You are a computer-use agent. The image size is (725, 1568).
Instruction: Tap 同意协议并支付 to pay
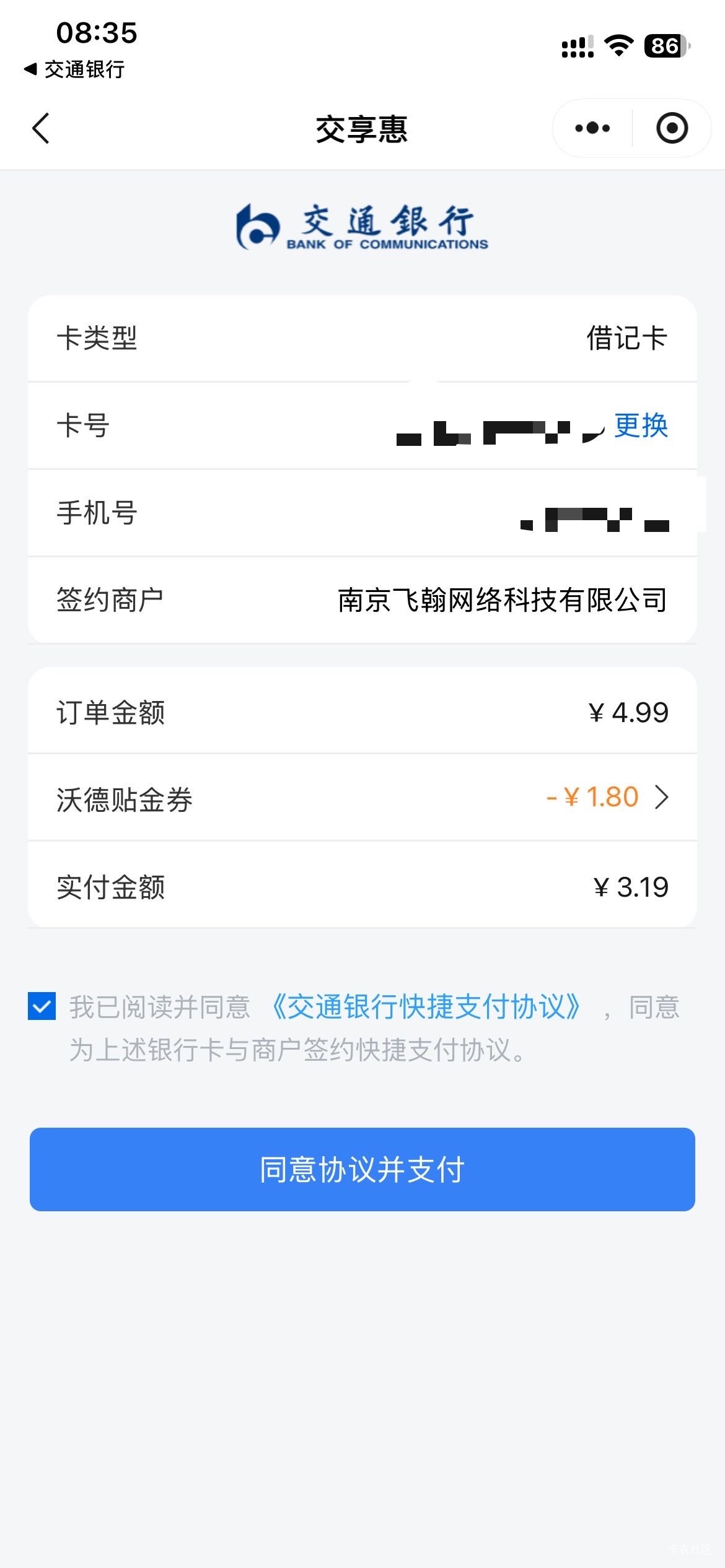[362, 1169]
